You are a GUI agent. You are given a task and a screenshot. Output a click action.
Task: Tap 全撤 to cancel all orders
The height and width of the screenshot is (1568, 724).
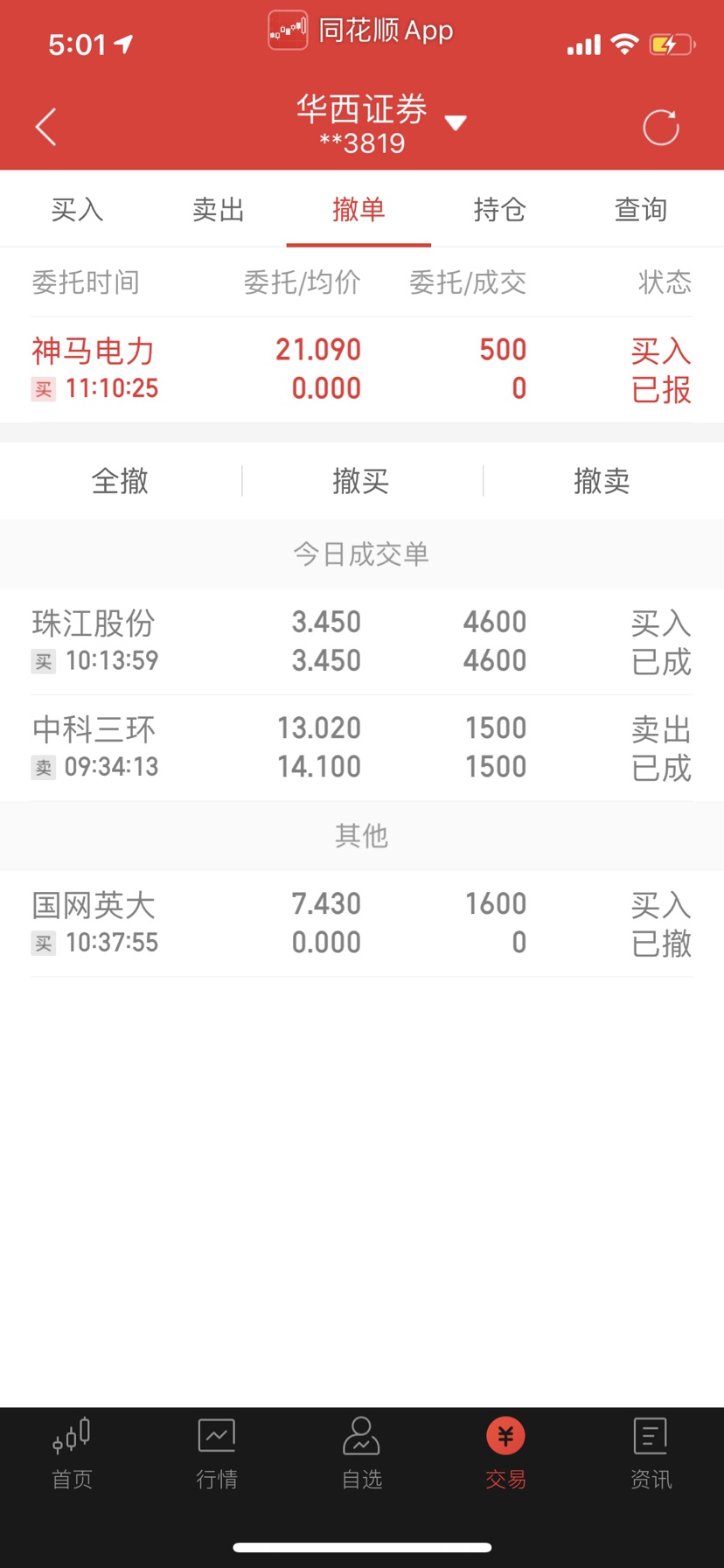pos(121,481)
